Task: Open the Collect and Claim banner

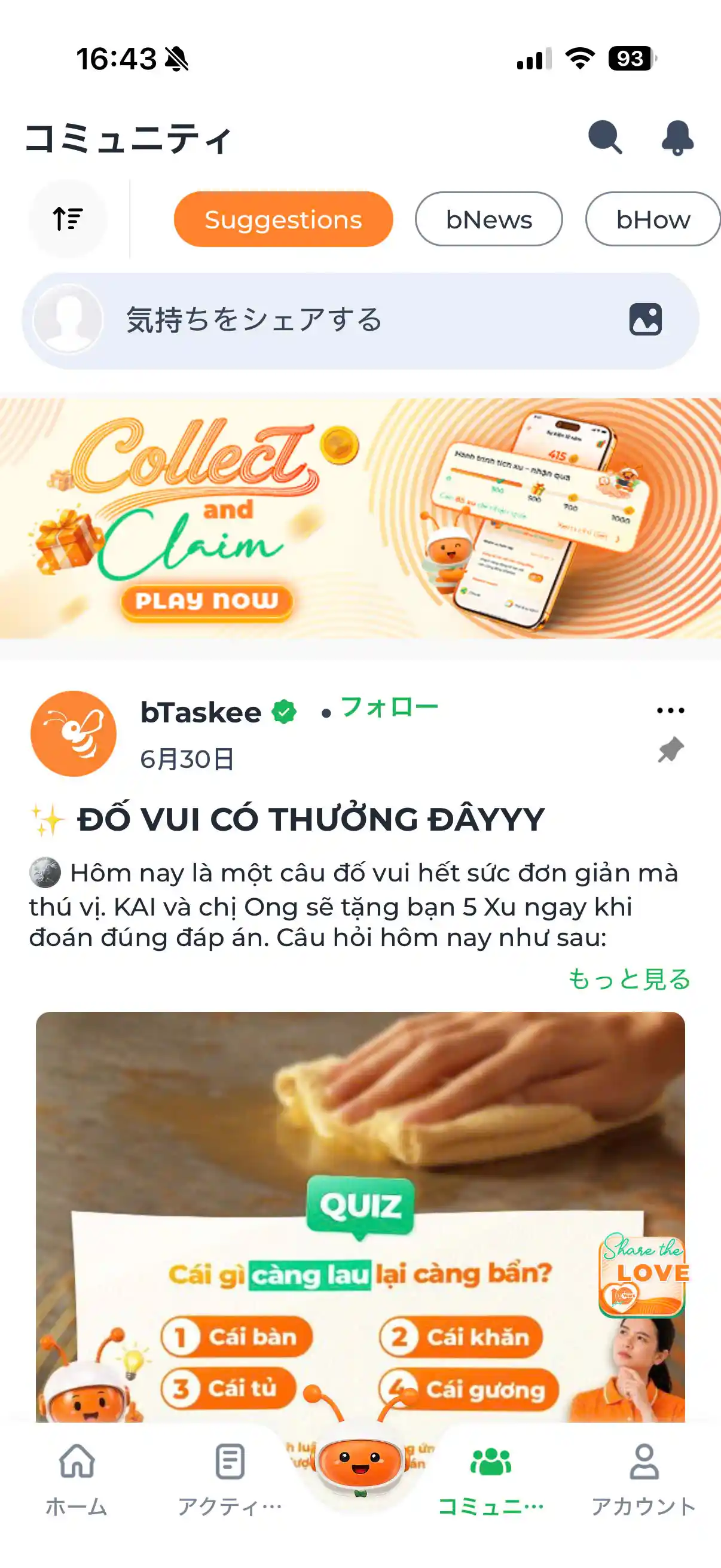Action: 360,518
